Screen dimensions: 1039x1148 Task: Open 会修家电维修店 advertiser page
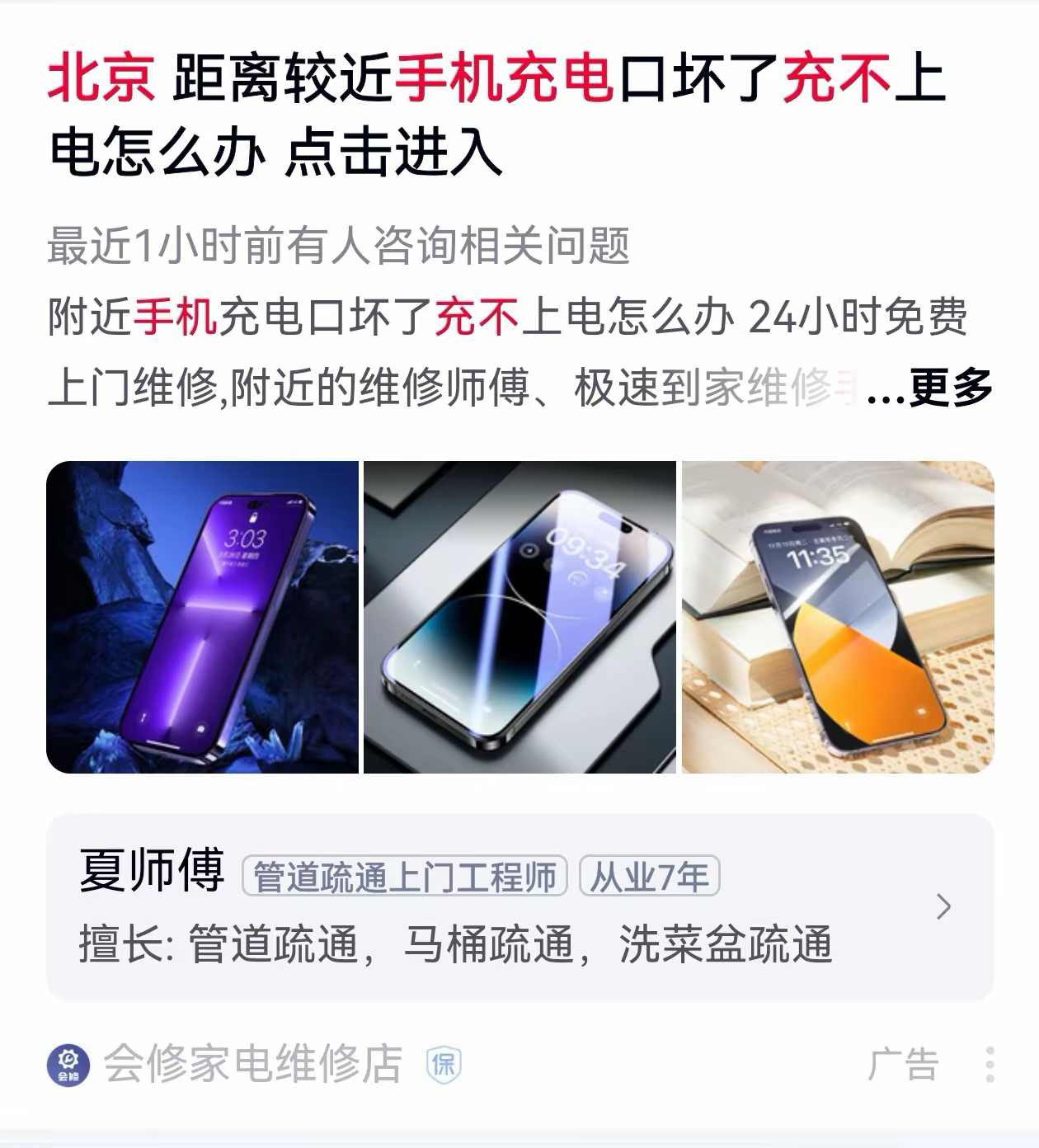click(x=252, y=1064)
